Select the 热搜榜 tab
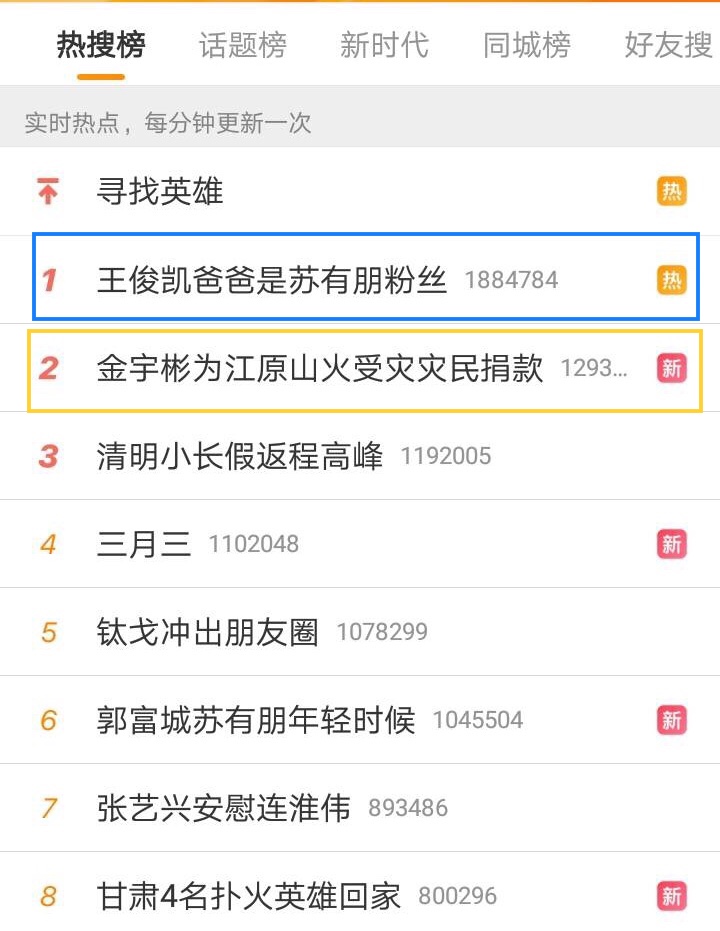 (101, 45)
